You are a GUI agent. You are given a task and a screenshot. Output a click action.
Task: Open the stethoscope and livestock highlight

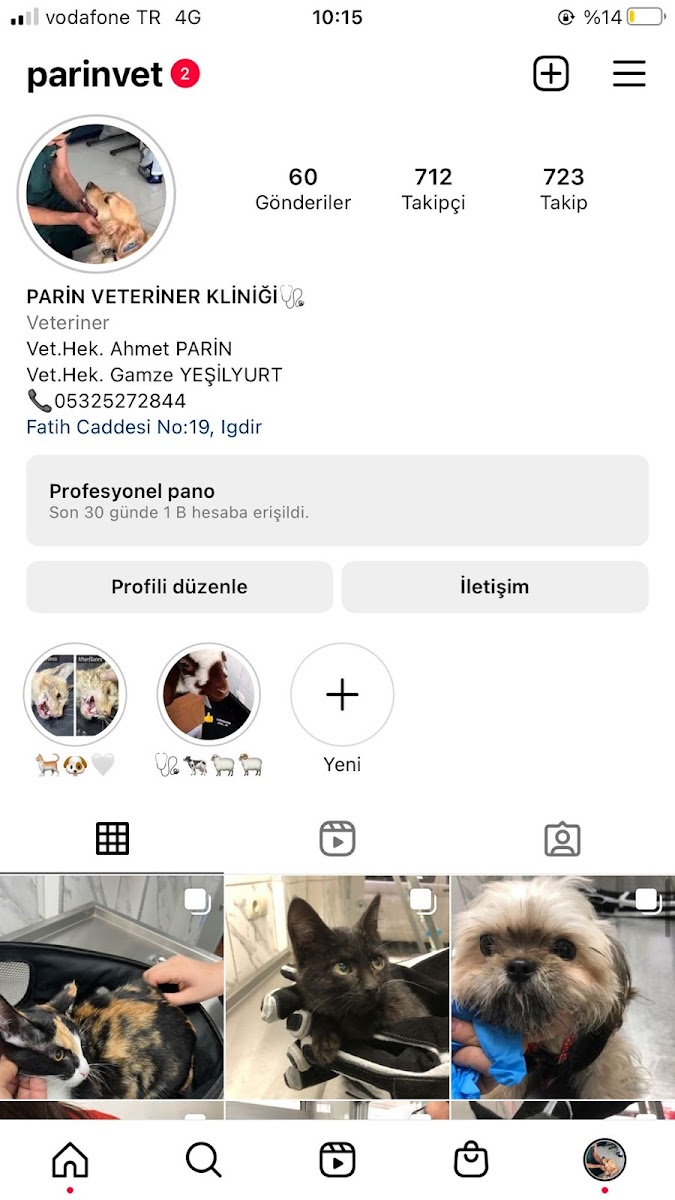coord(209,695)
